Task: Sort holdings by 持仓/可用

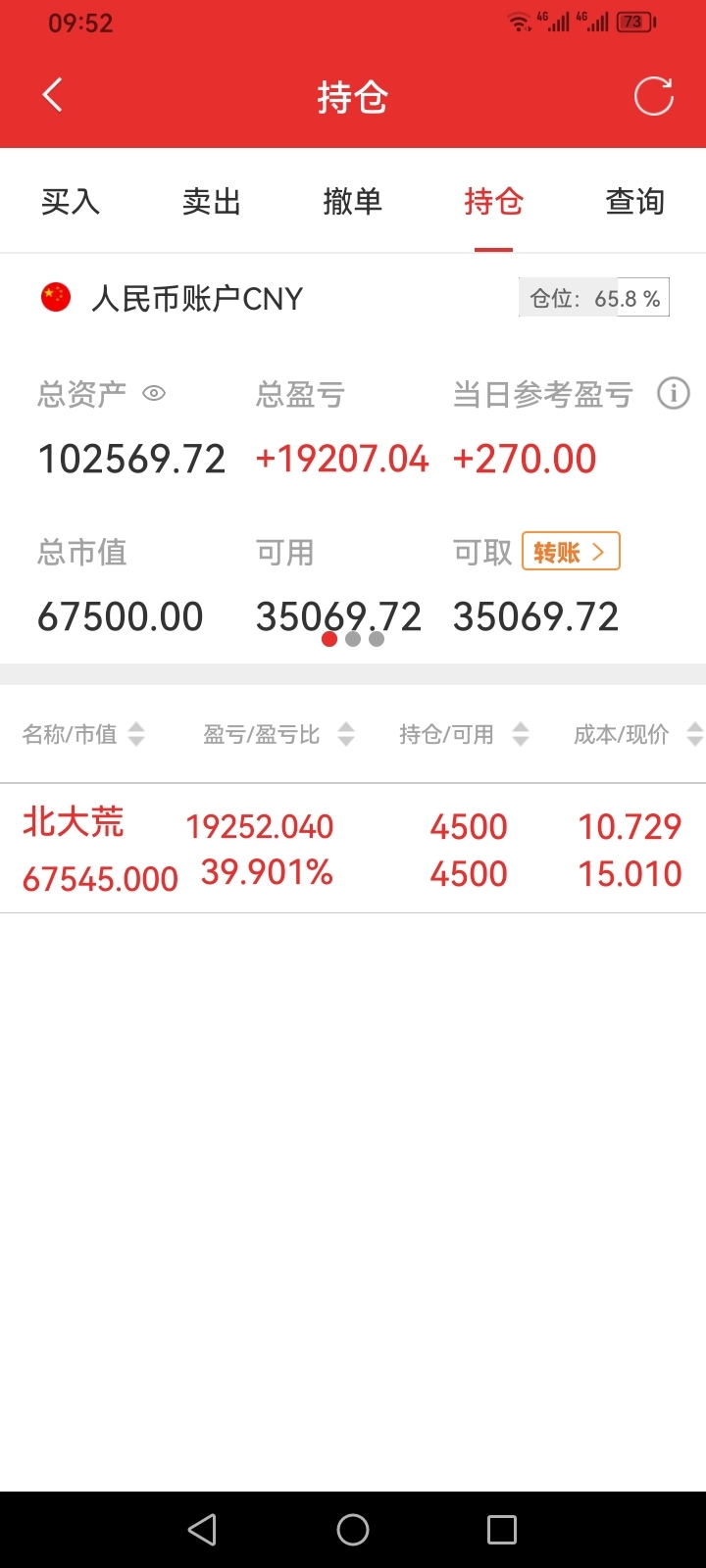Action: click(x=465, y=734)
